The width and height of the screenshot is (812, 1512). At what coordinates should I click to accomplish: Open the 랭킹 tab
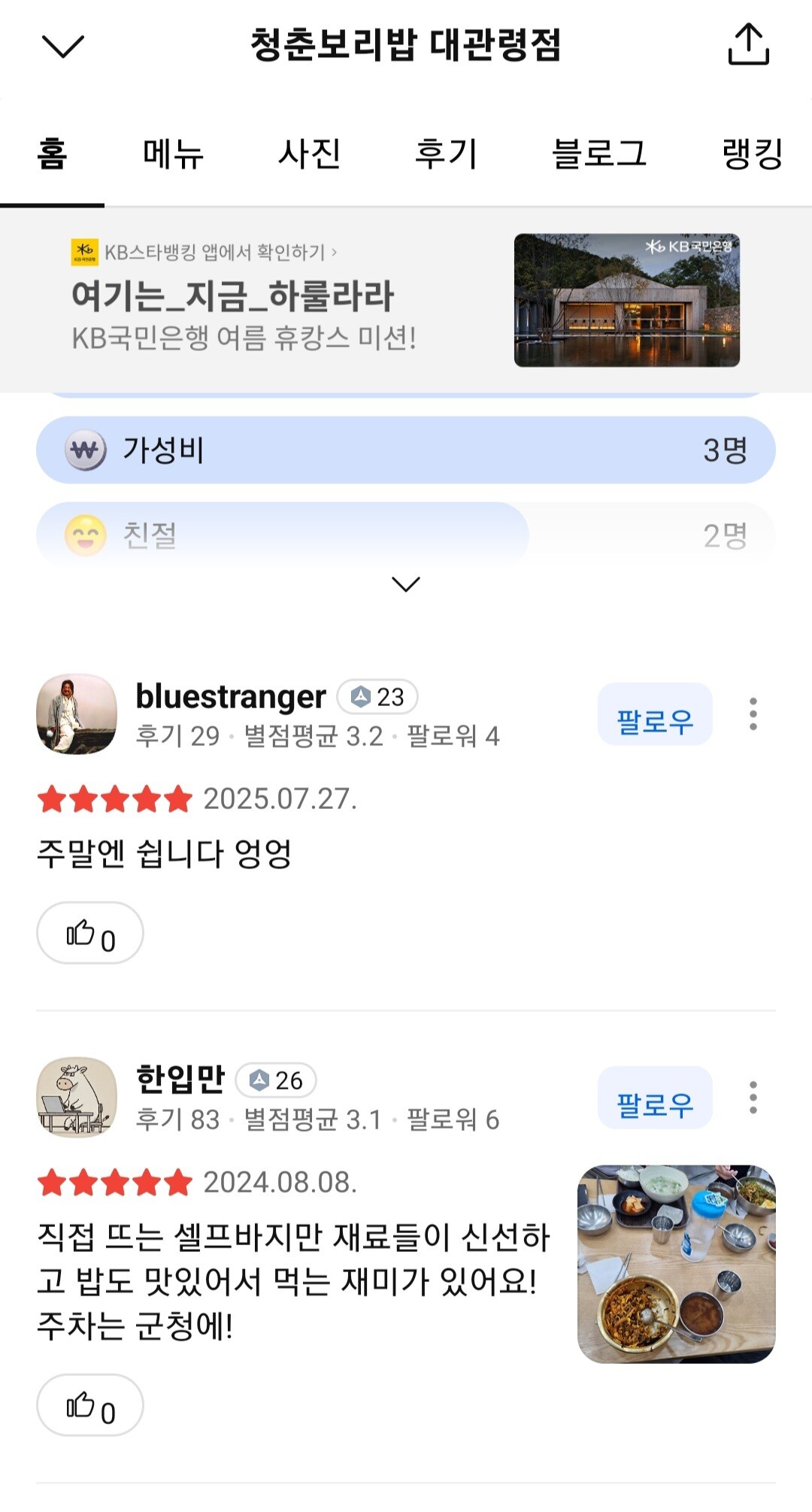pyautogui.click(x=752, y=154)
